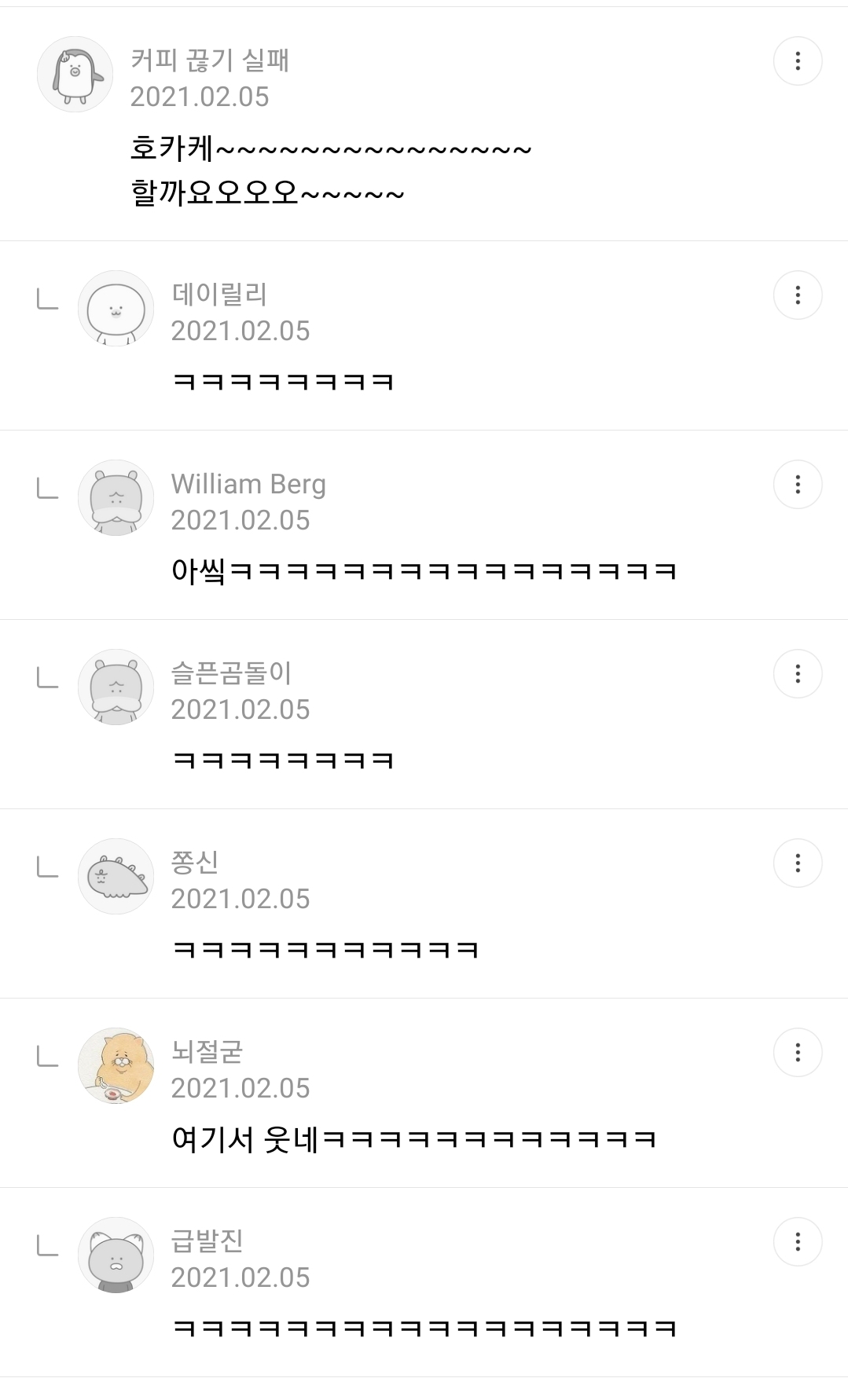This screenshot has height=1400, width=848.
Task: Tap the three-dot menu on William Berg's reply
Action: (798, 484)
